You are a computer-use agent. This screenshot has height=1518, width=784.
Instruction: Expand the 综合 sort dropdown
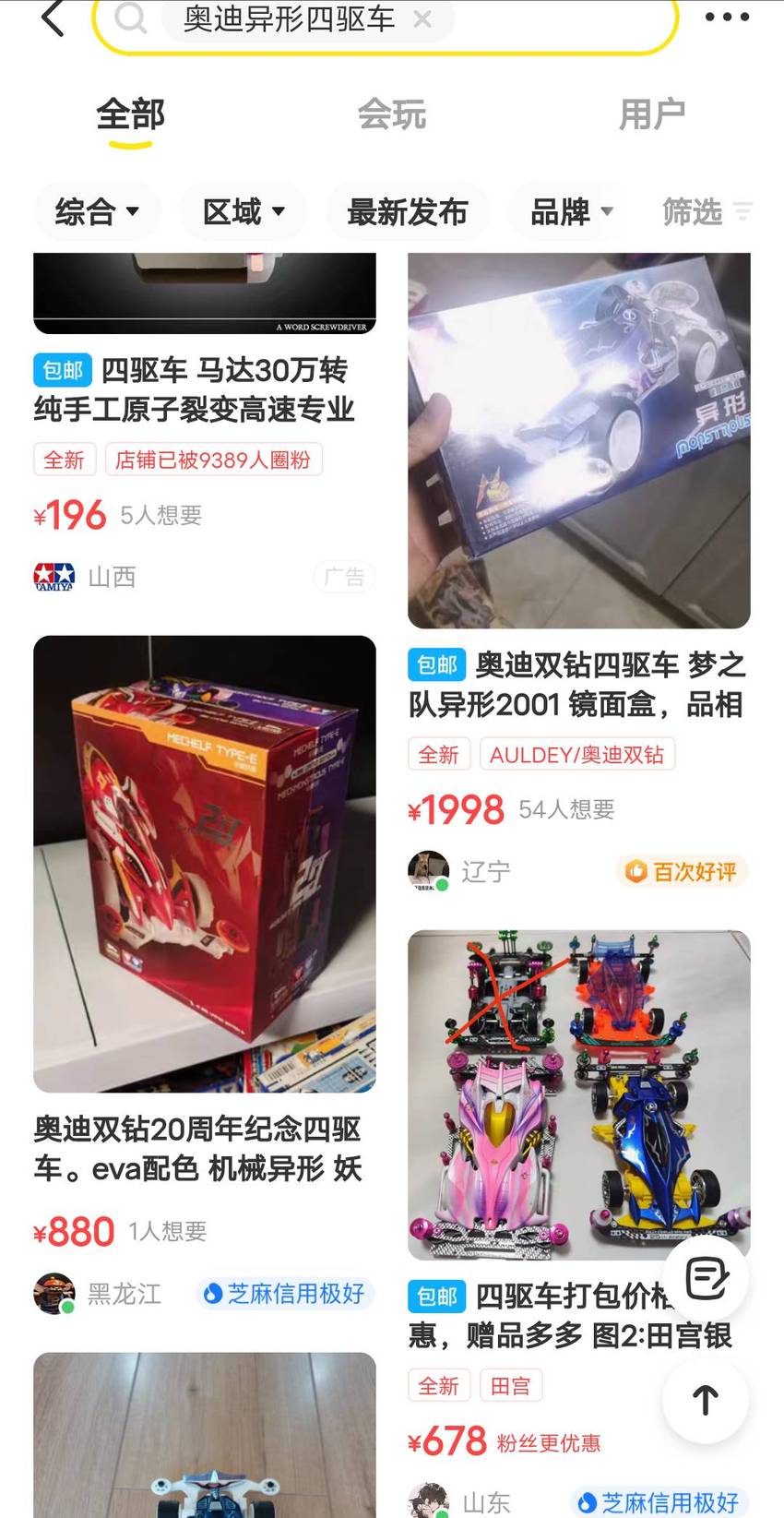pyautogui.click(x=97, y=212)
